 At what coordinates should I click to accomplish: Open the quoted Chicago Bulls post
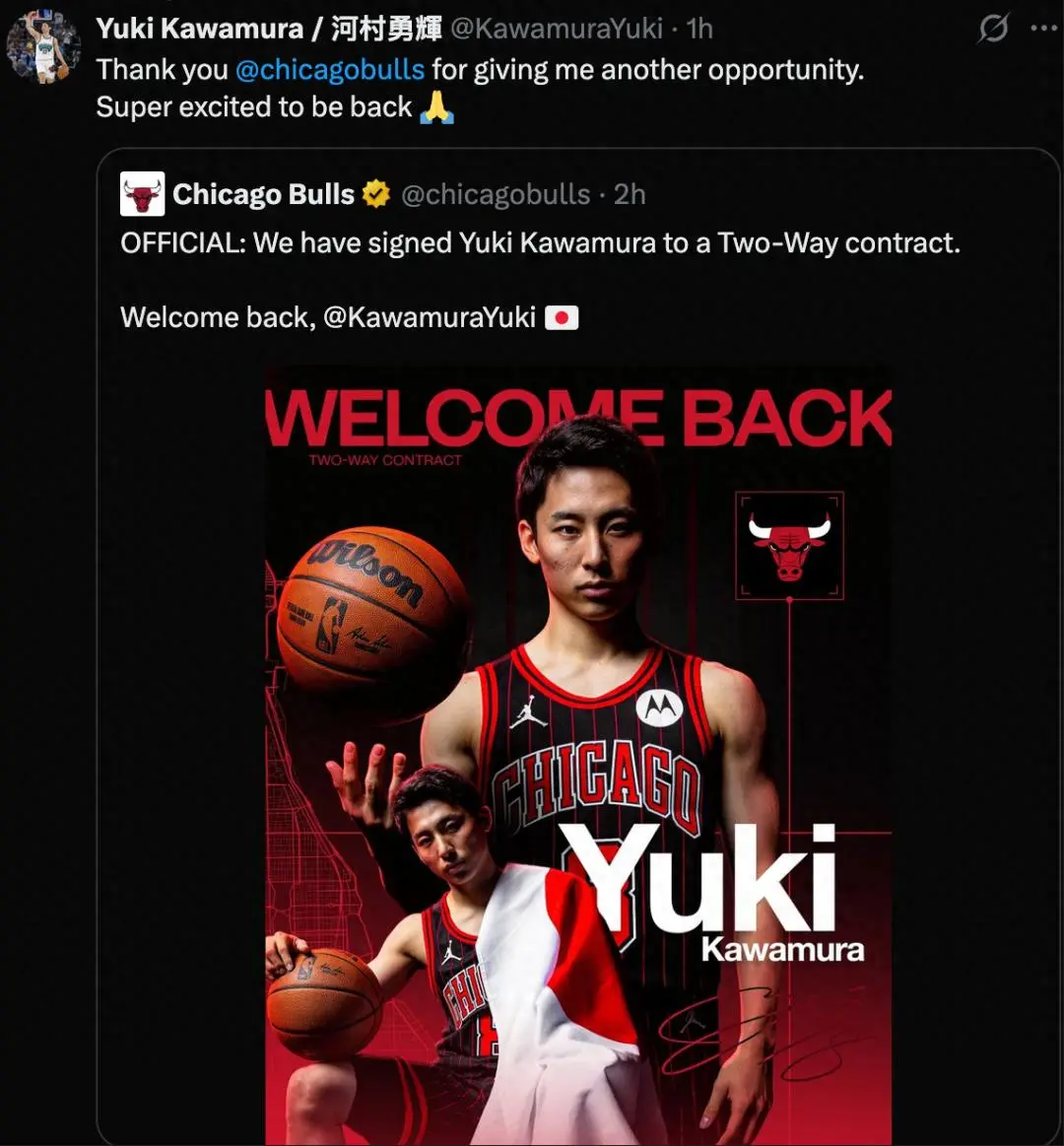[x=540, y=243]
